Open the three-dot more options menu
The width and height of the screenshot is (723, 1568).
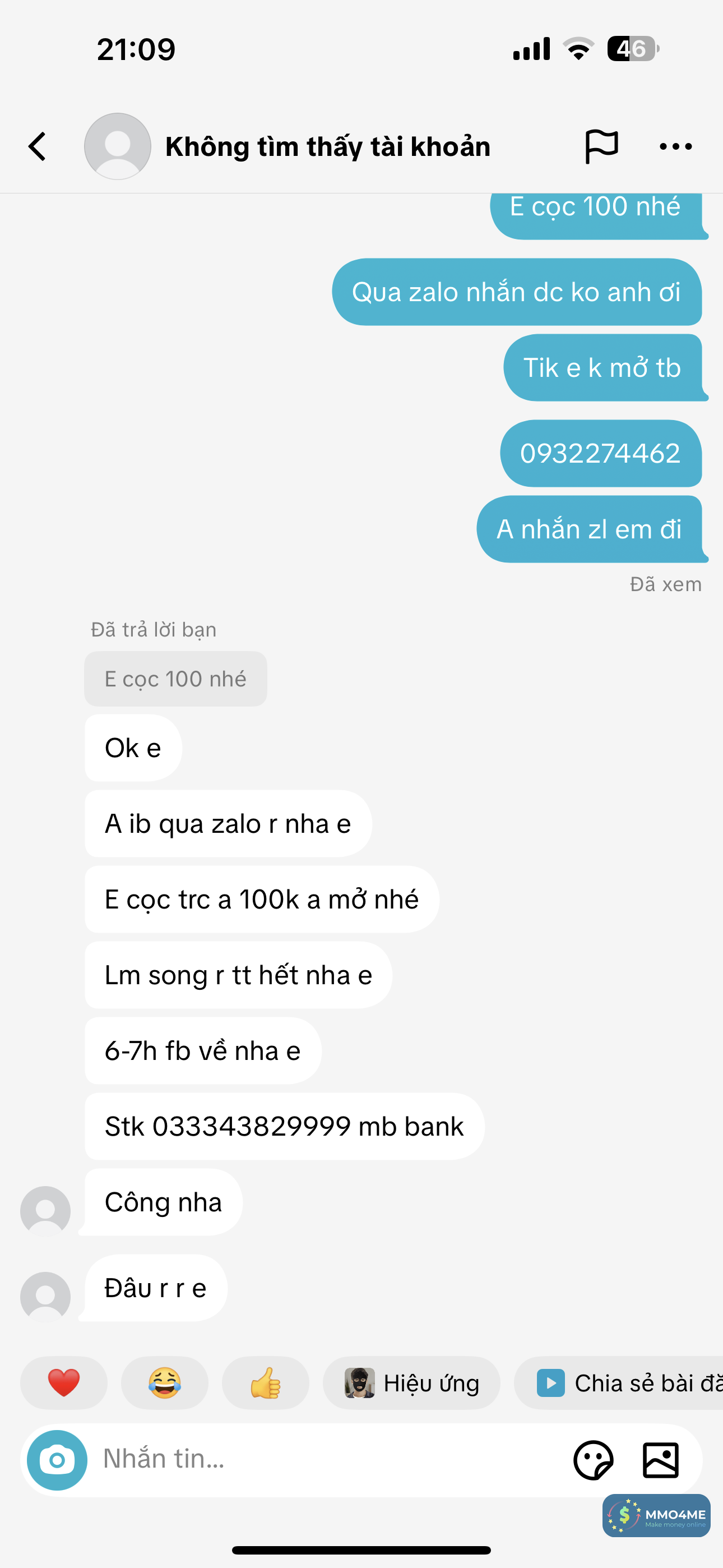pyautogui.click(x=675, y=147)
